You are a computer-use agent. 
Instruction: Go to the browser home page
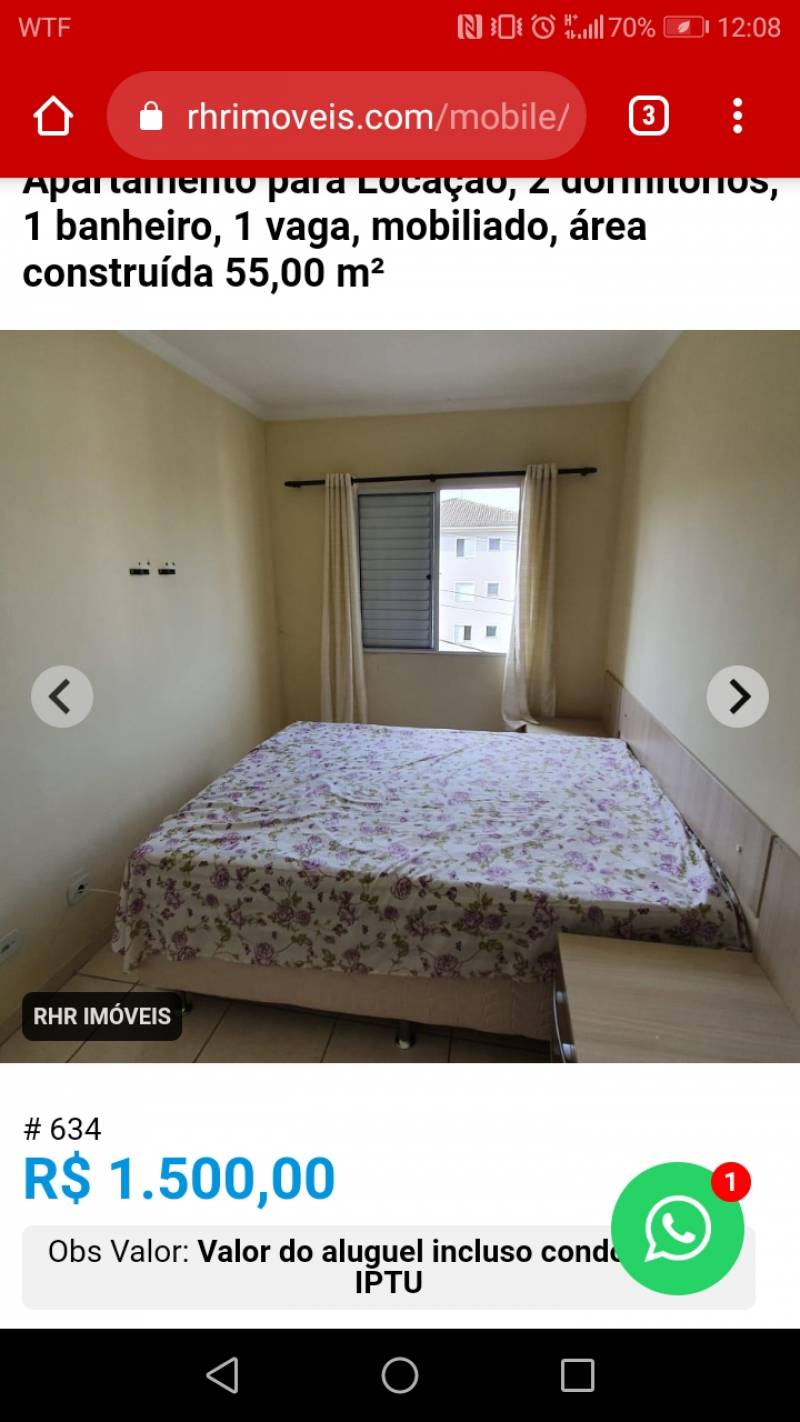coord(53,117)
